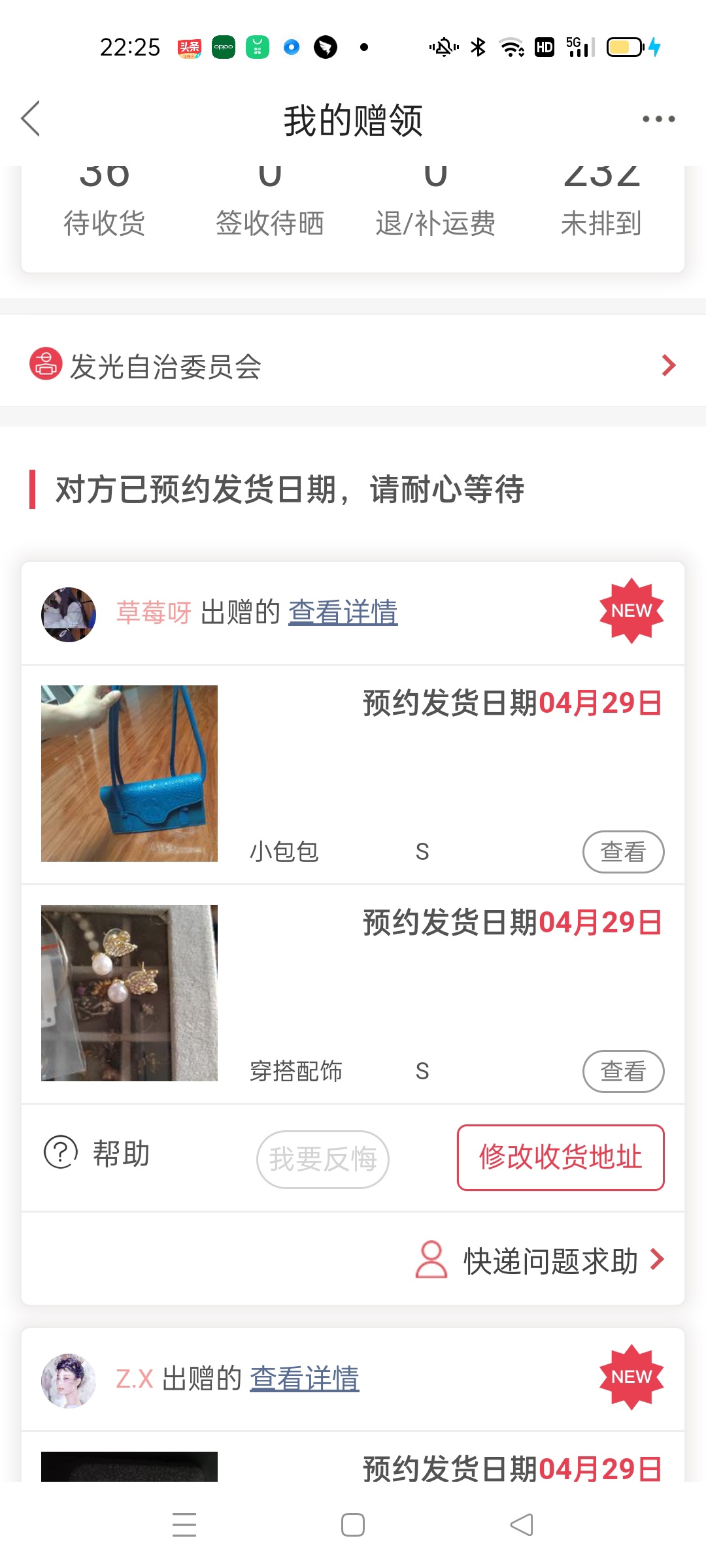The width and height of the screenshot is (706, 1568).
Task: Open Z.X's profile avatar
Action: click(69, 1380)
